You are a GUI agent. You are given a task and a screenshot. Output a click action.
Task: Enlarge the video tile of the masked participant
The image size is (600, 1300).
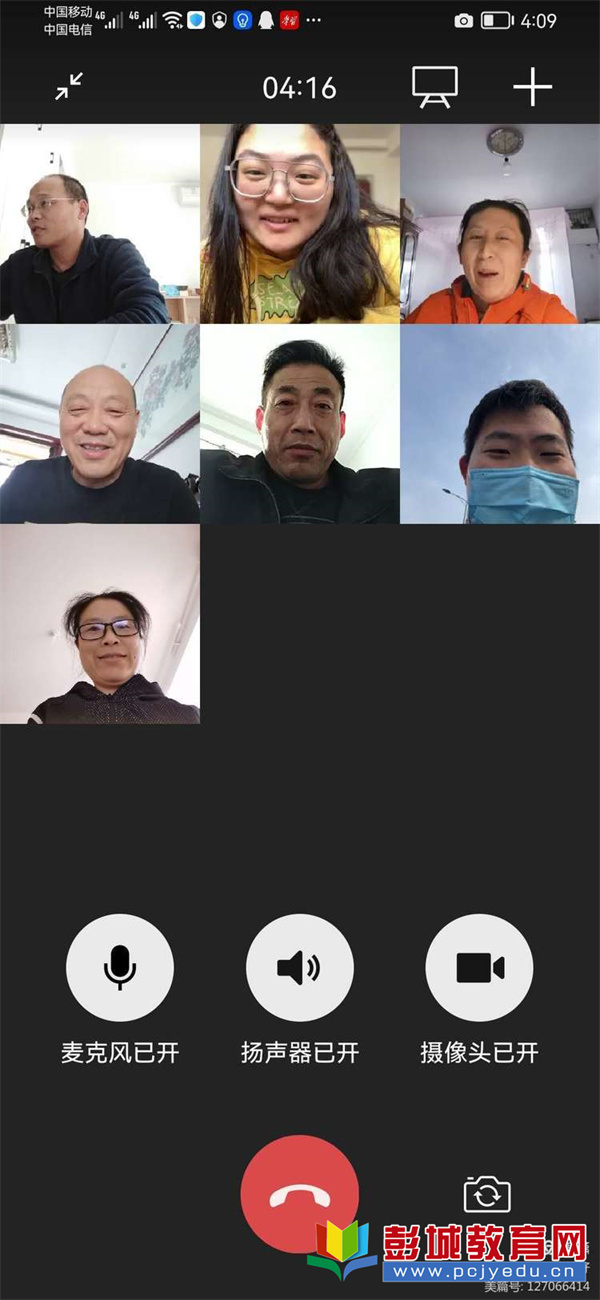[500, 424]
